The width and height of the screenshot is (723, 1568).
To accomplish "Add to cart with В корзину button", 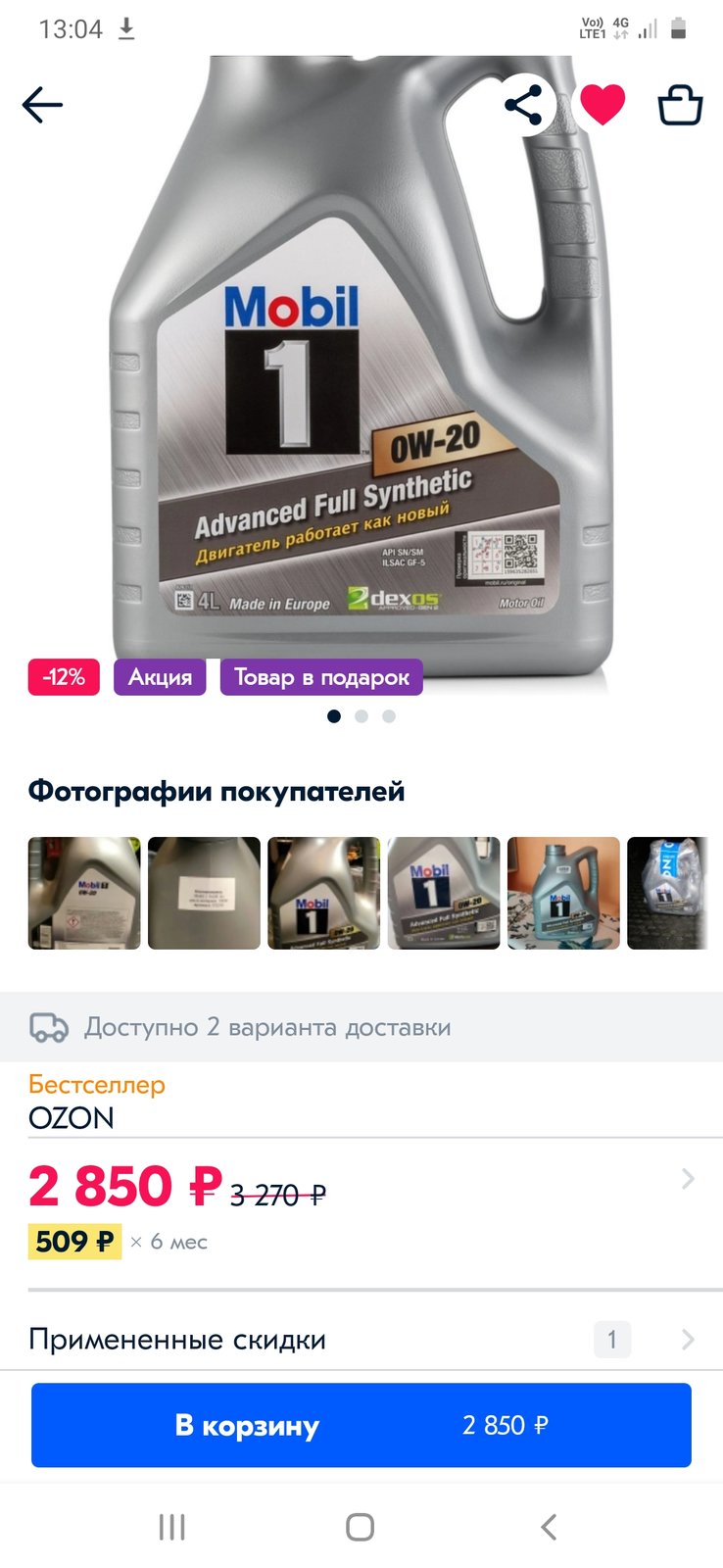I will tap(361, 1425).
